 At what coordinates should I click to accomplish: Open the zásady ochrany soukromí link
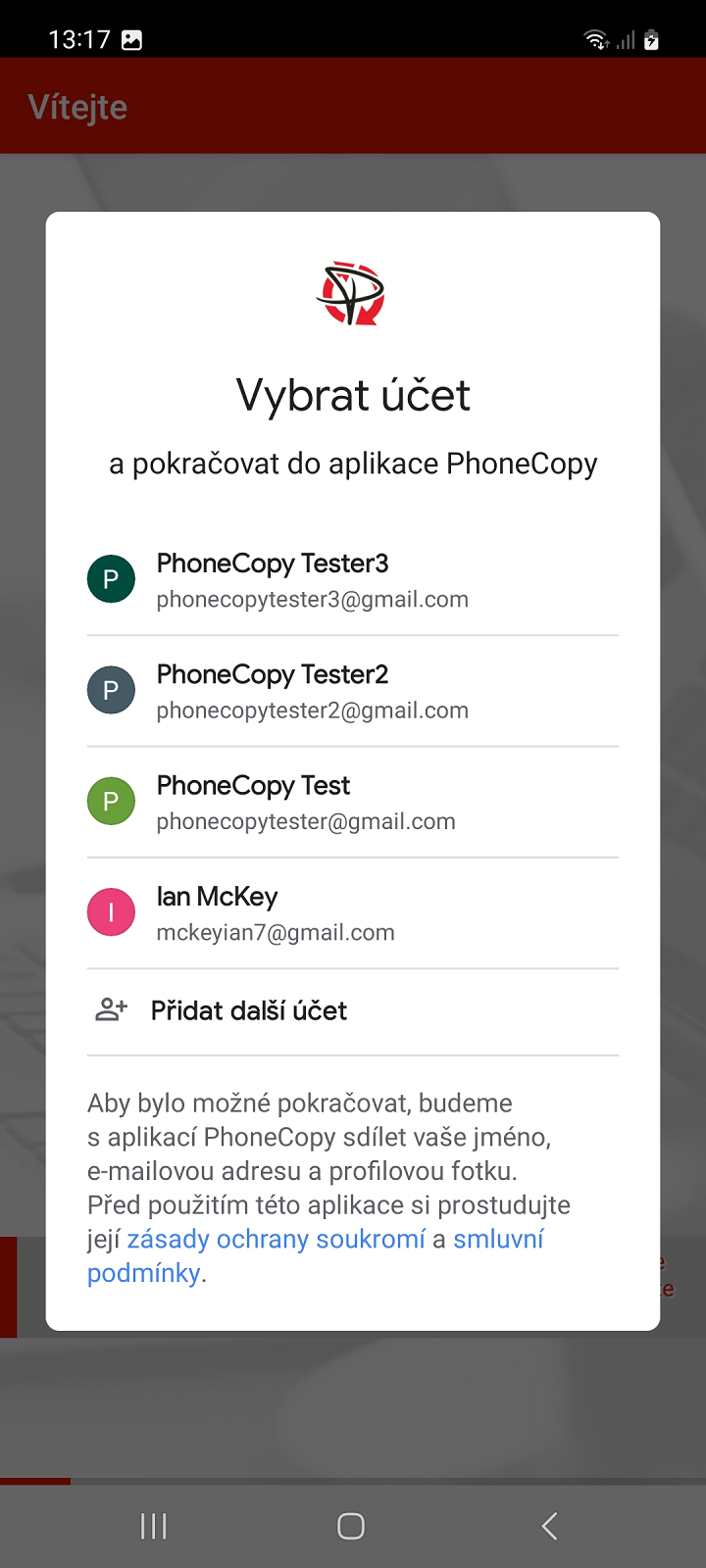click(277, 1240)
